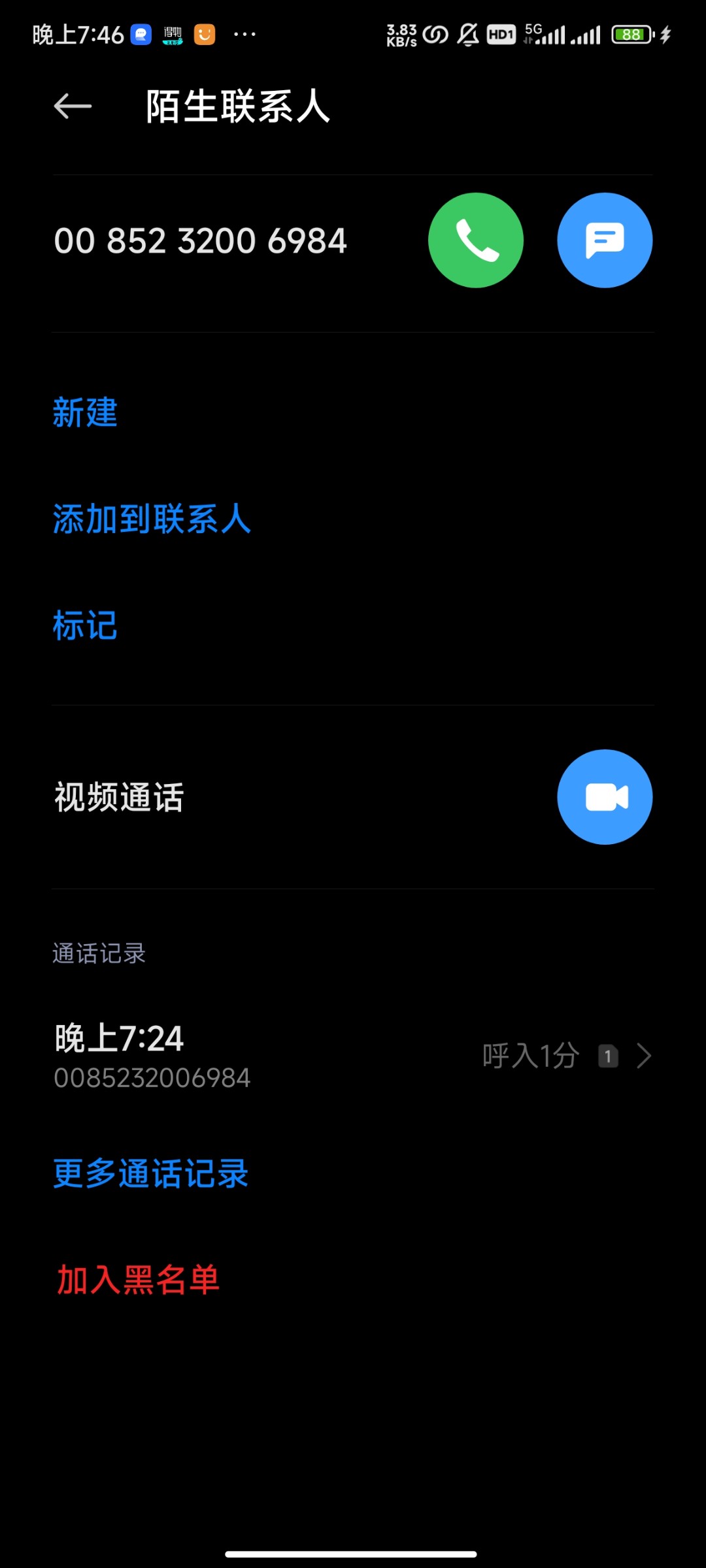Tap 标记 to mark this number

85,626
